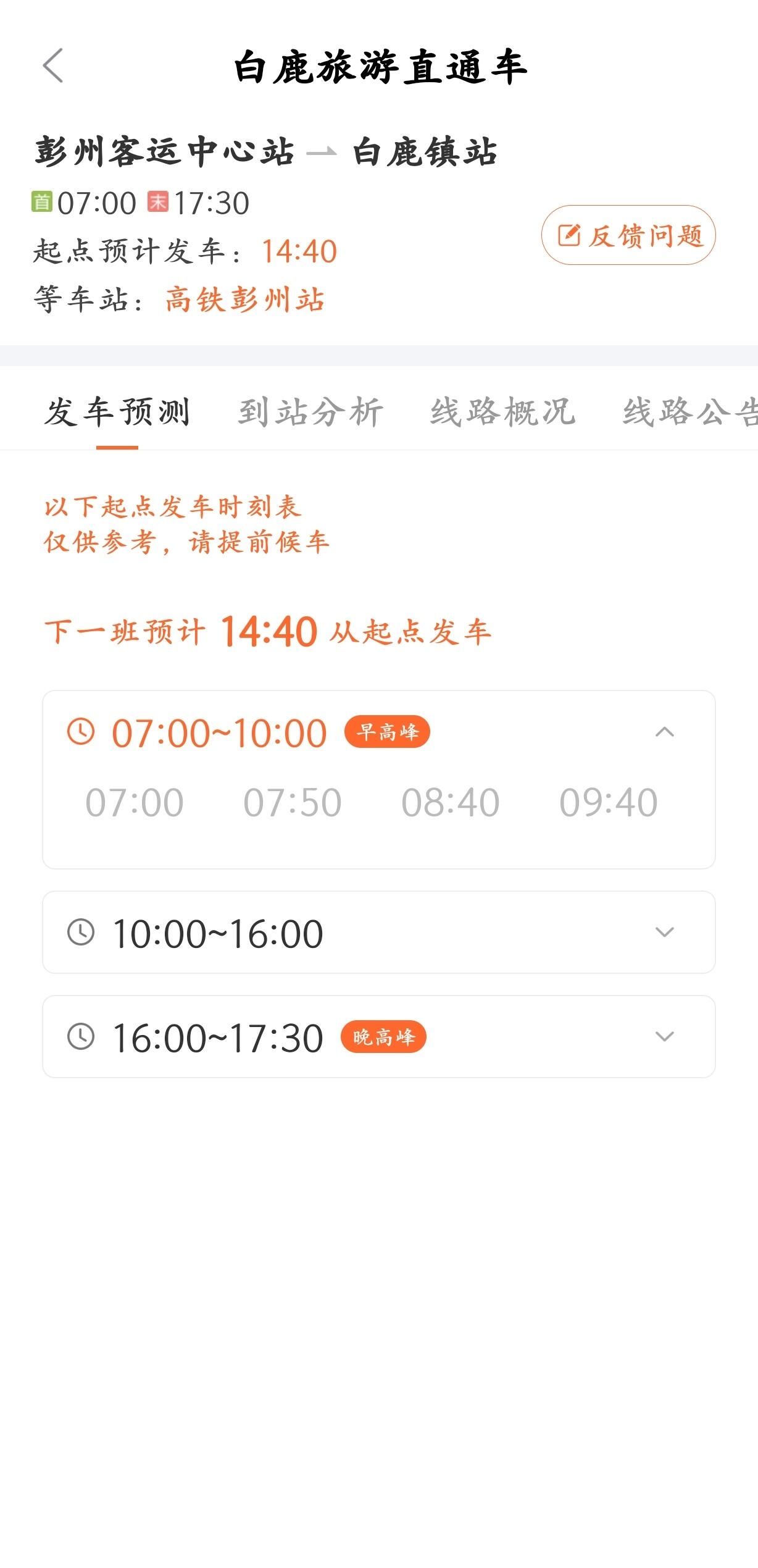Switch to the 到站分析 tab
This screenshot has width=758, height=1568.
[310, 412]
